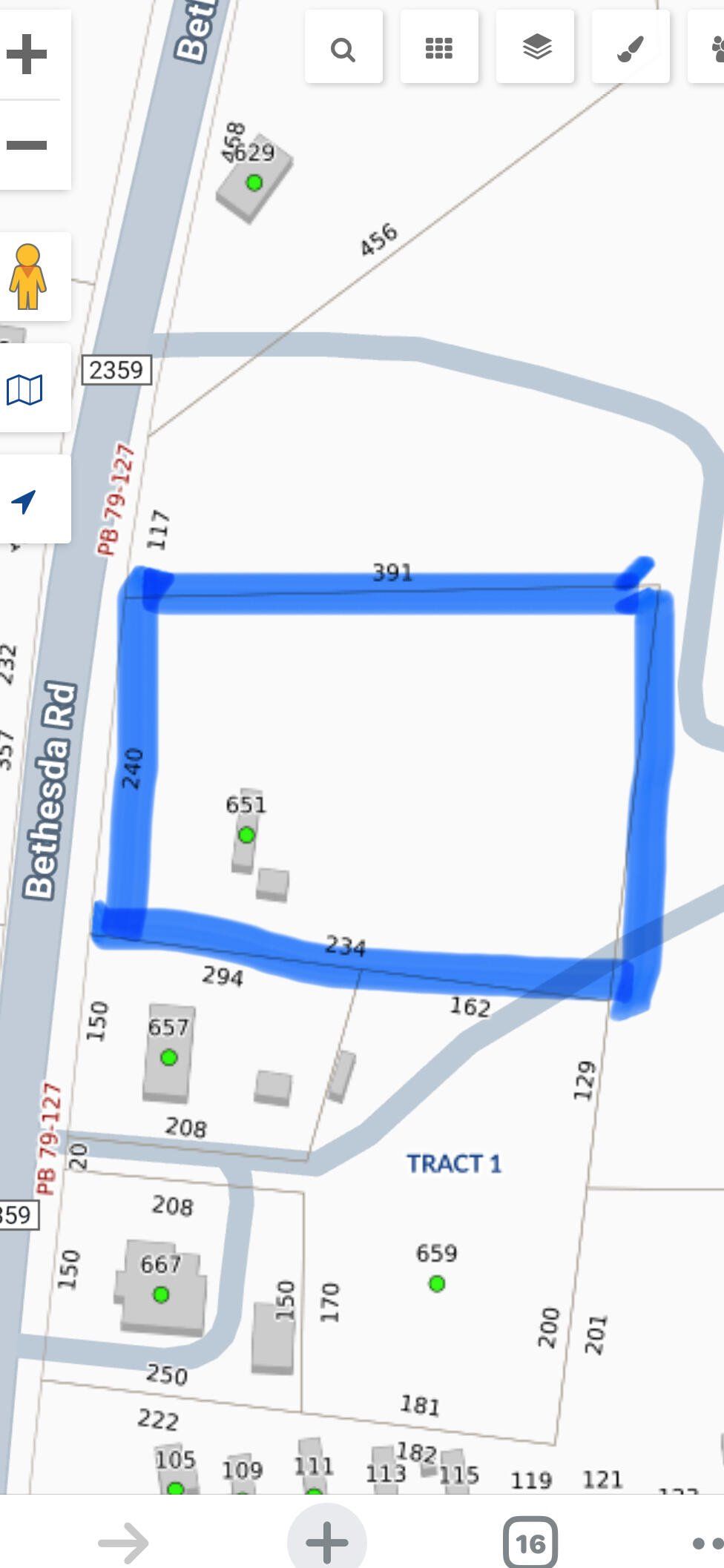The width and height of the screenshot is (724, 1568).
Task: Zoom out of the map
Action: click(x=27, y=145)
